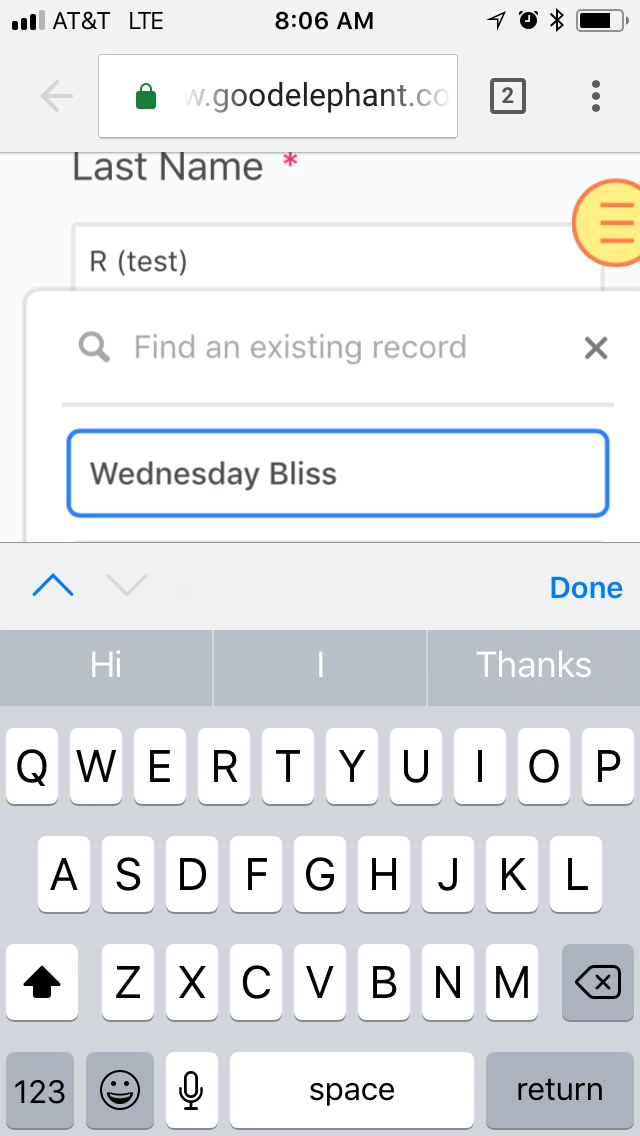Screen dimensions: 640x1136
Task: Open the orange hamburger menu button
Action: click(x=609, y=222)
